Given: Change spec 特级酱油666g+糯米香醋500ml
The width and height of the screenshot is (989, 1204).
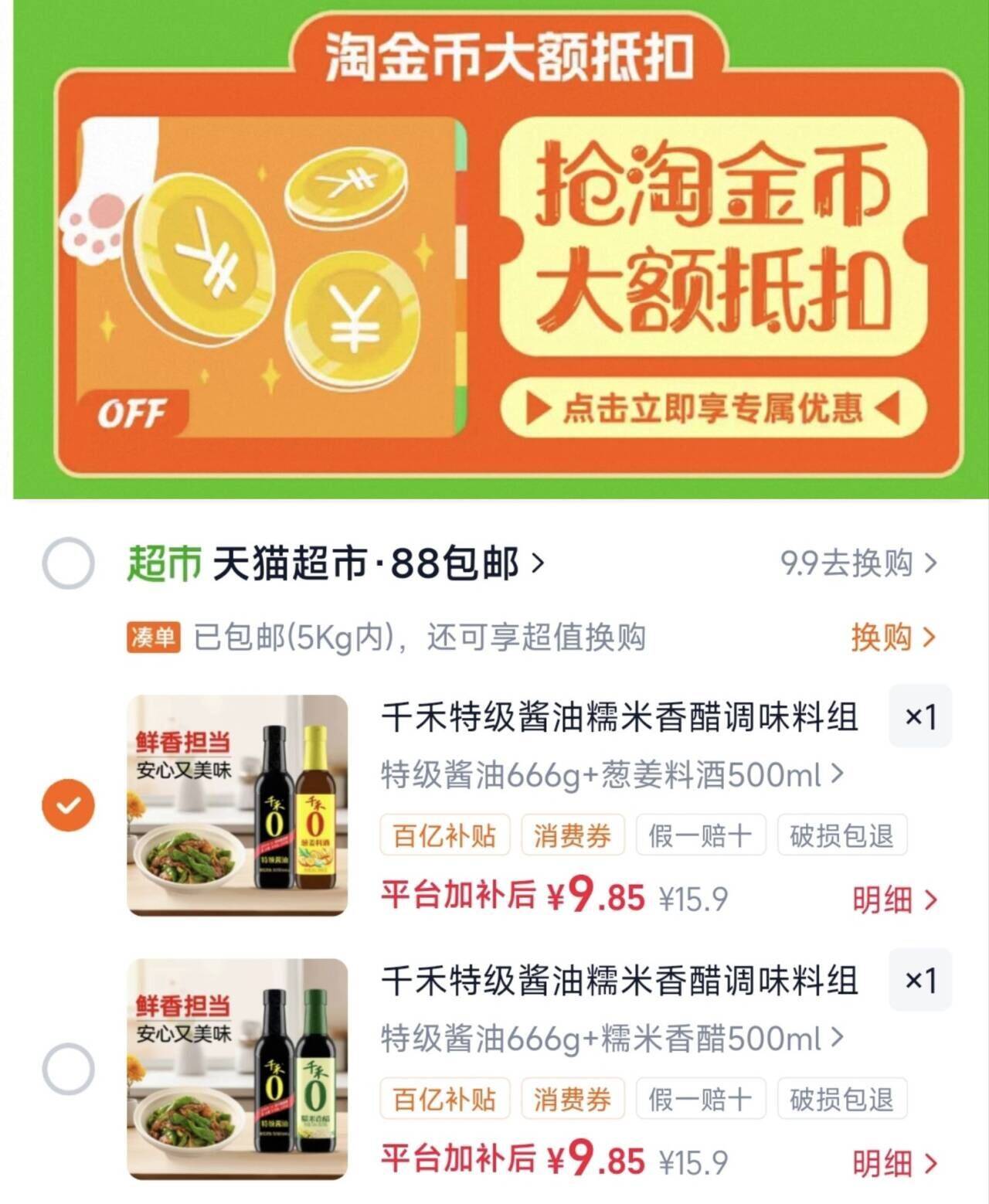Looking at the screenshot, I should click(612, 1039).
